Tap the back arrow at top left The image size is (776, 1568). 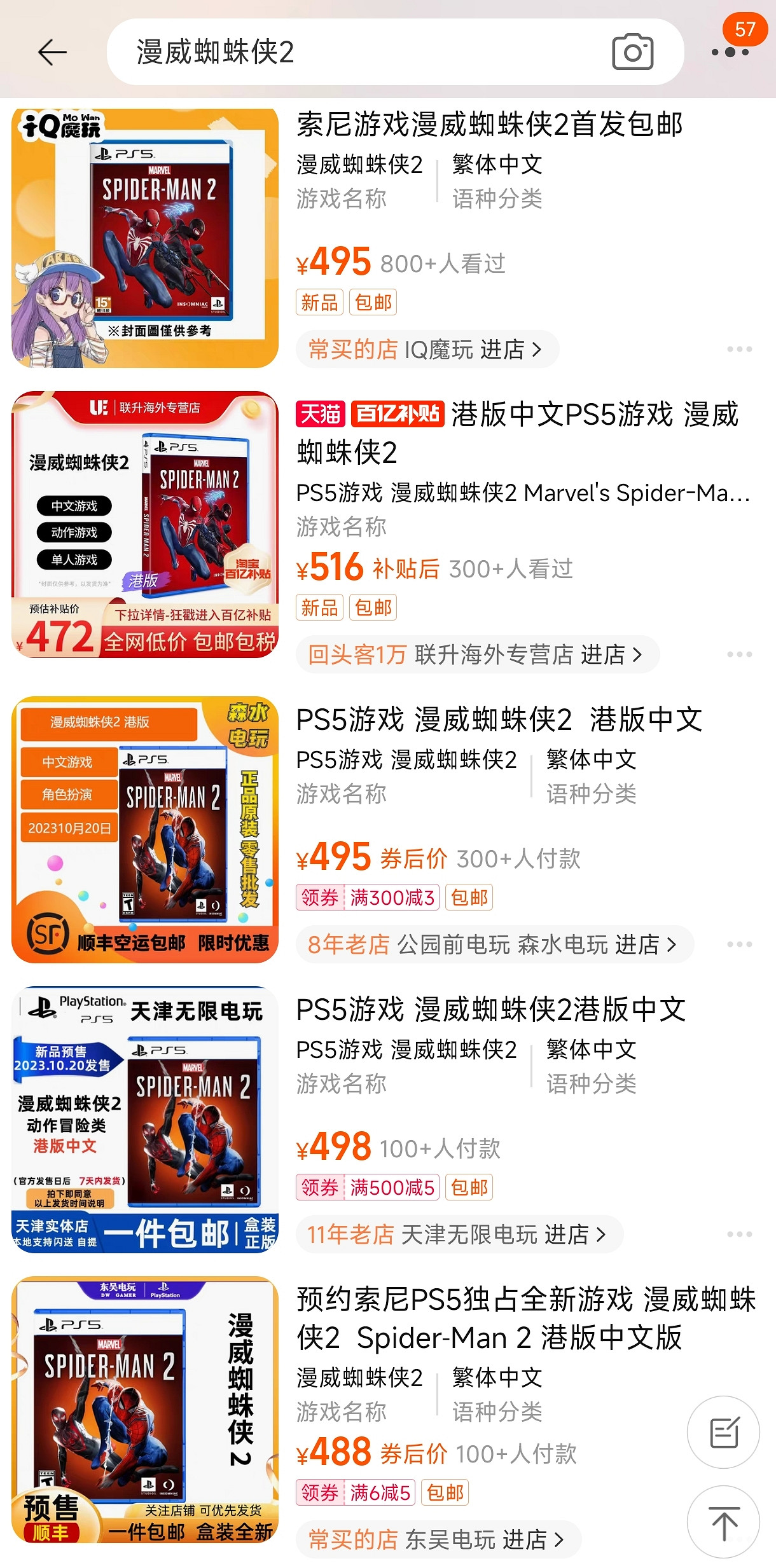53,52
